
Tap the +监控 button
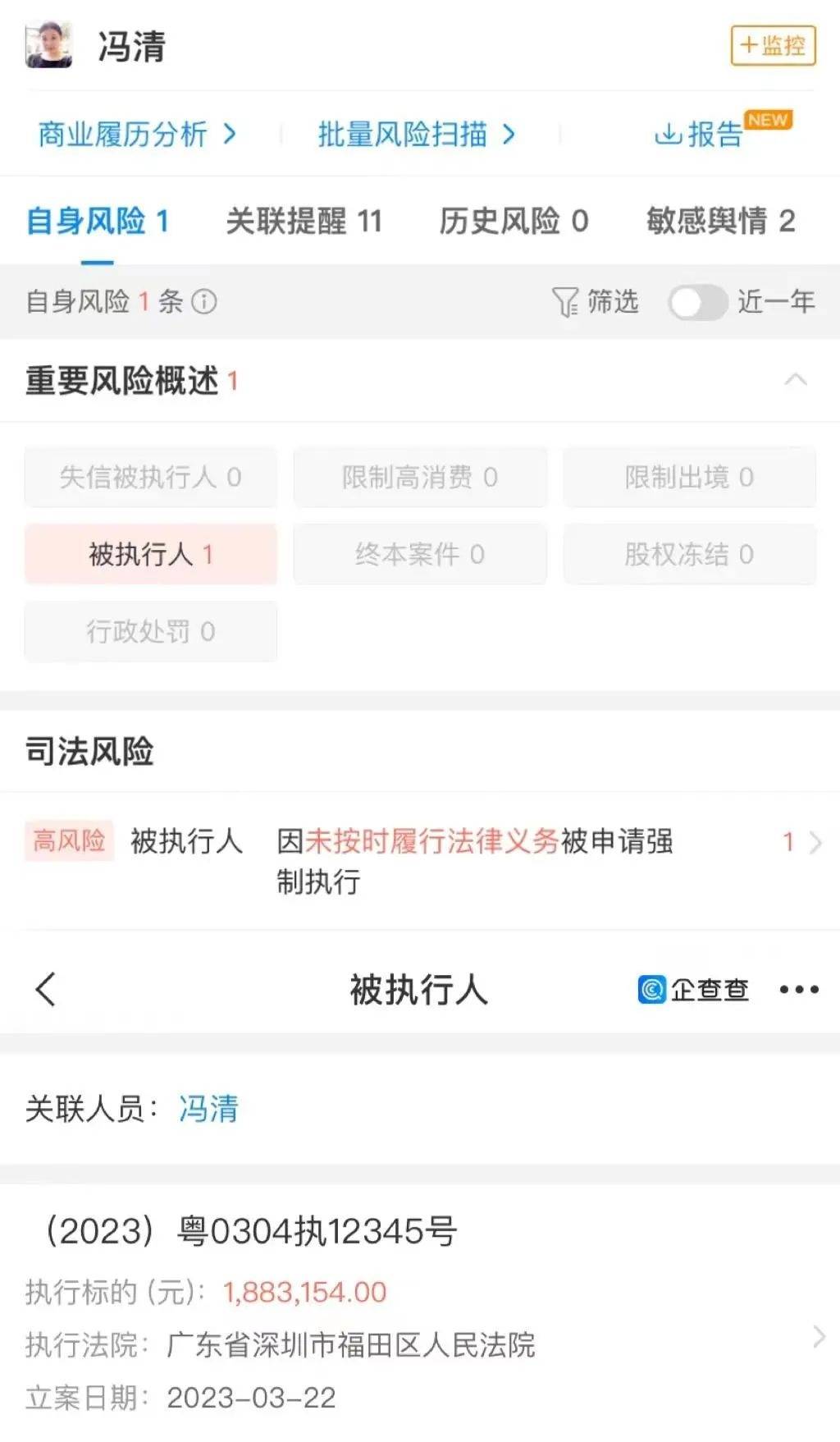[x=773, y=45]
